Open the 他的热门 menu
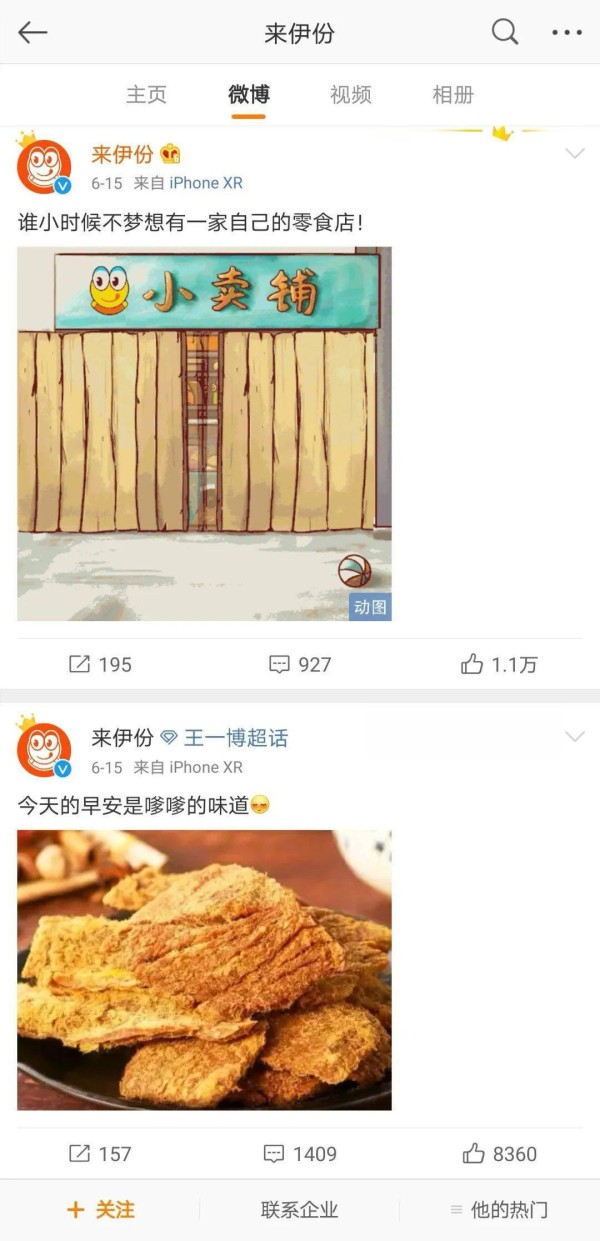600x1241 pixels. (499, 1210)
